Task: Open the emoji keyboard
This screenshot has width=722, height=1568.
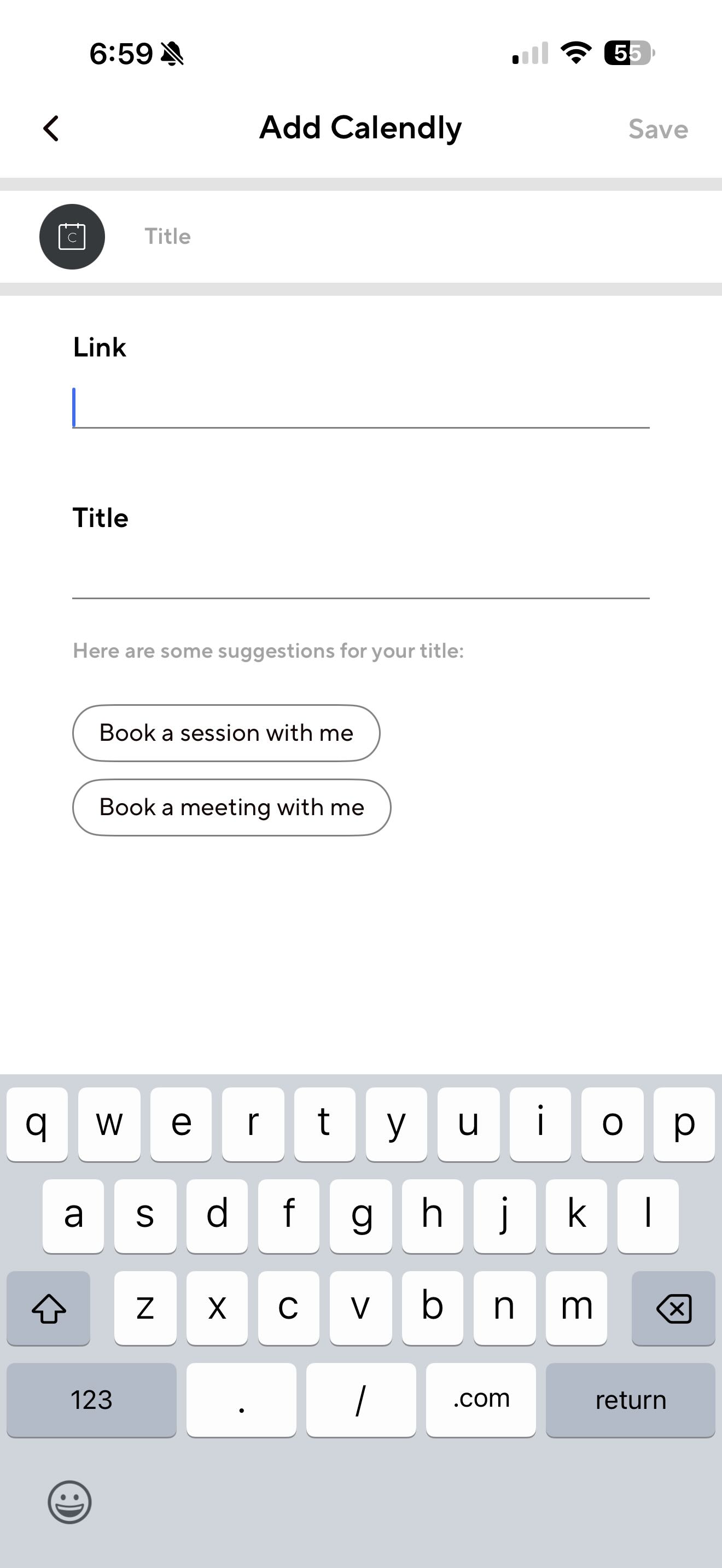Action: (69, 1502)
